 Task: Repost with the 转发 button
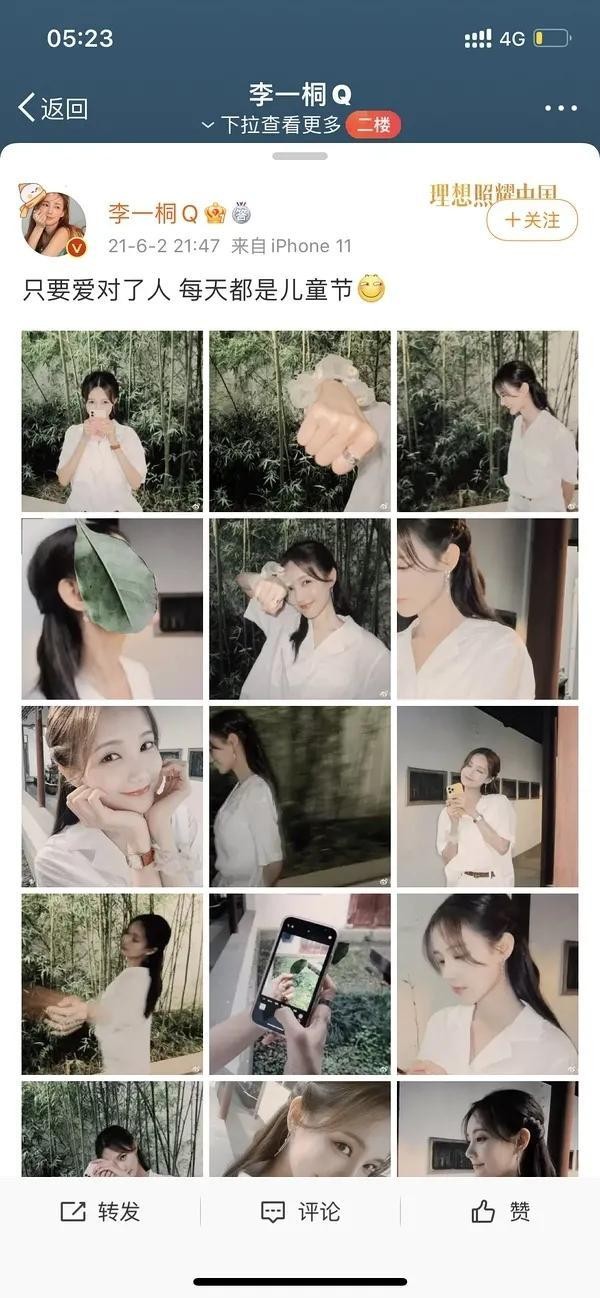point(100,1211)
